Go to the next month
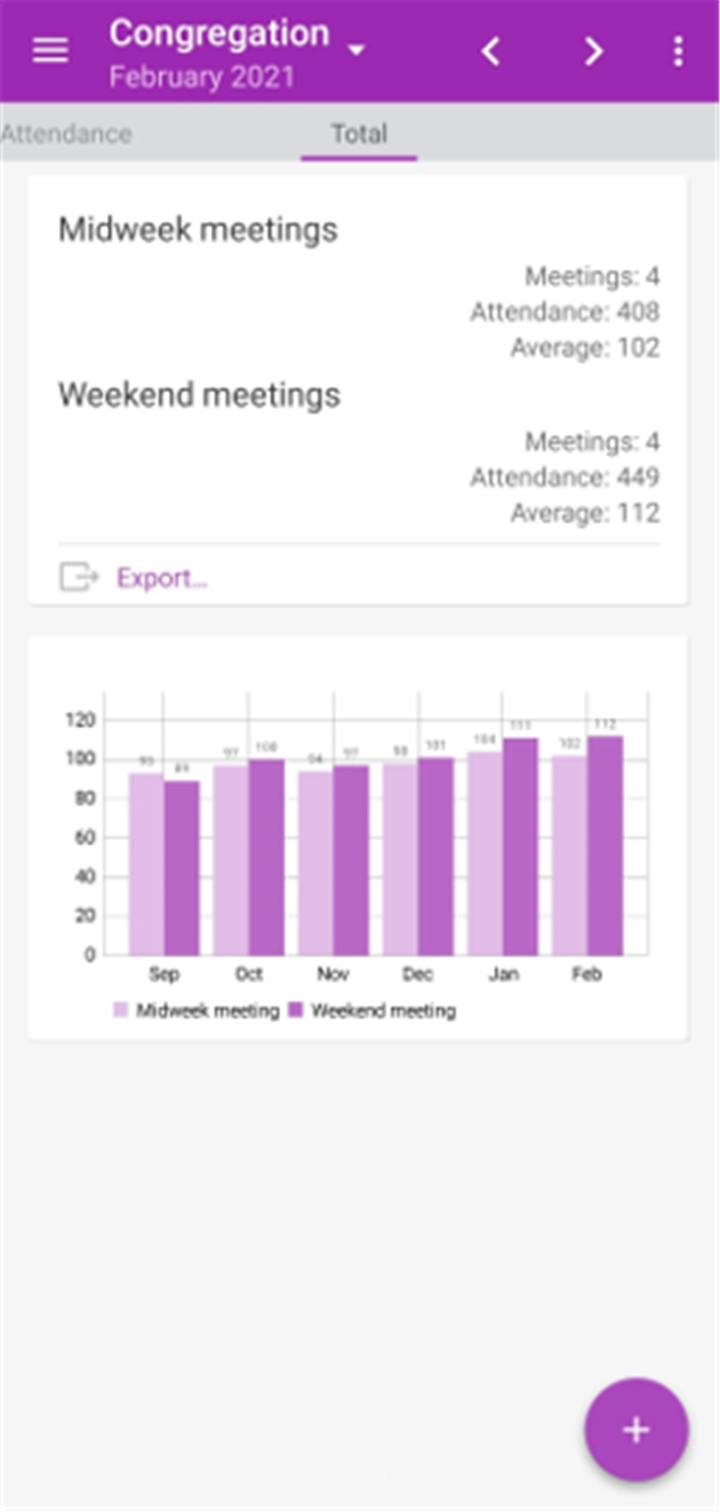Image resolution: width=720 pixels, height=1512 pixels. point(593,51)
